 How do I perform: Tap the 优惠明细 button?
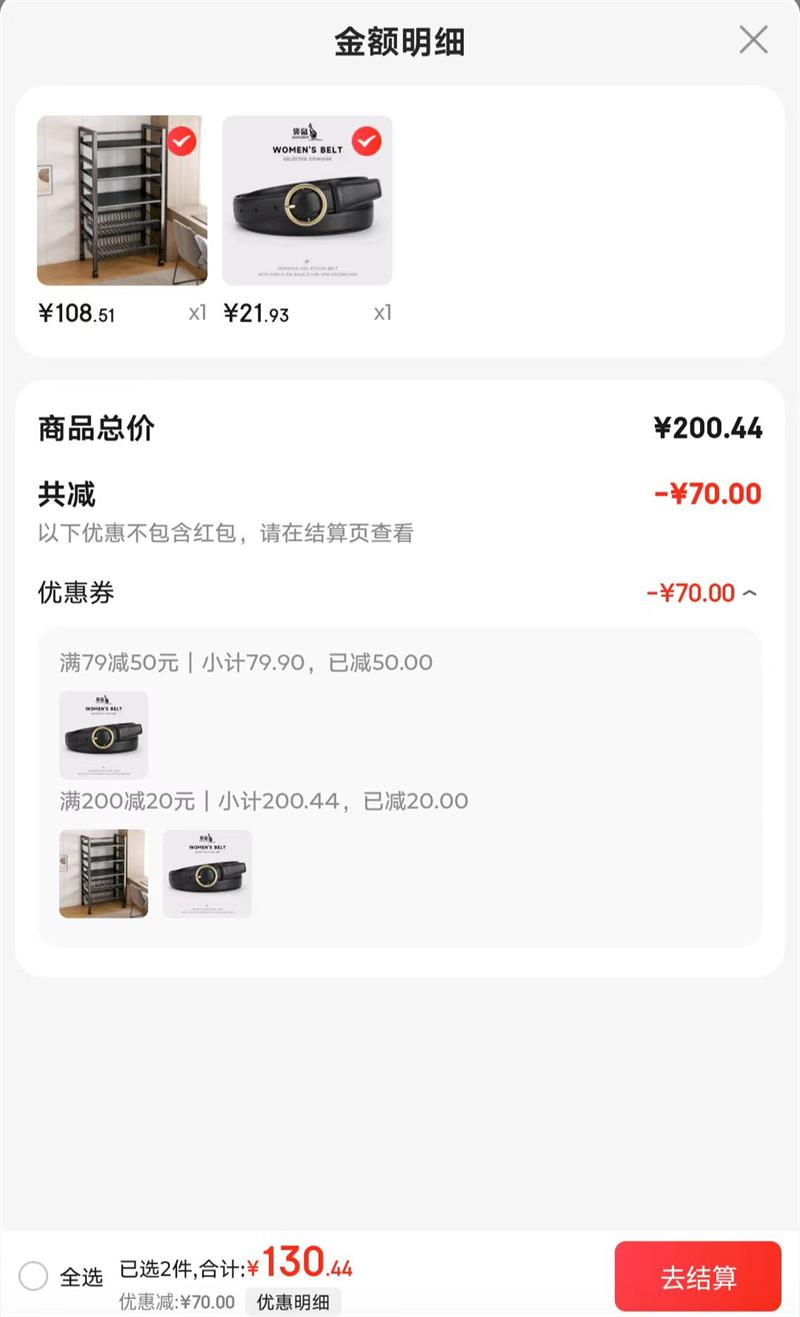(x=293, y=1302)
